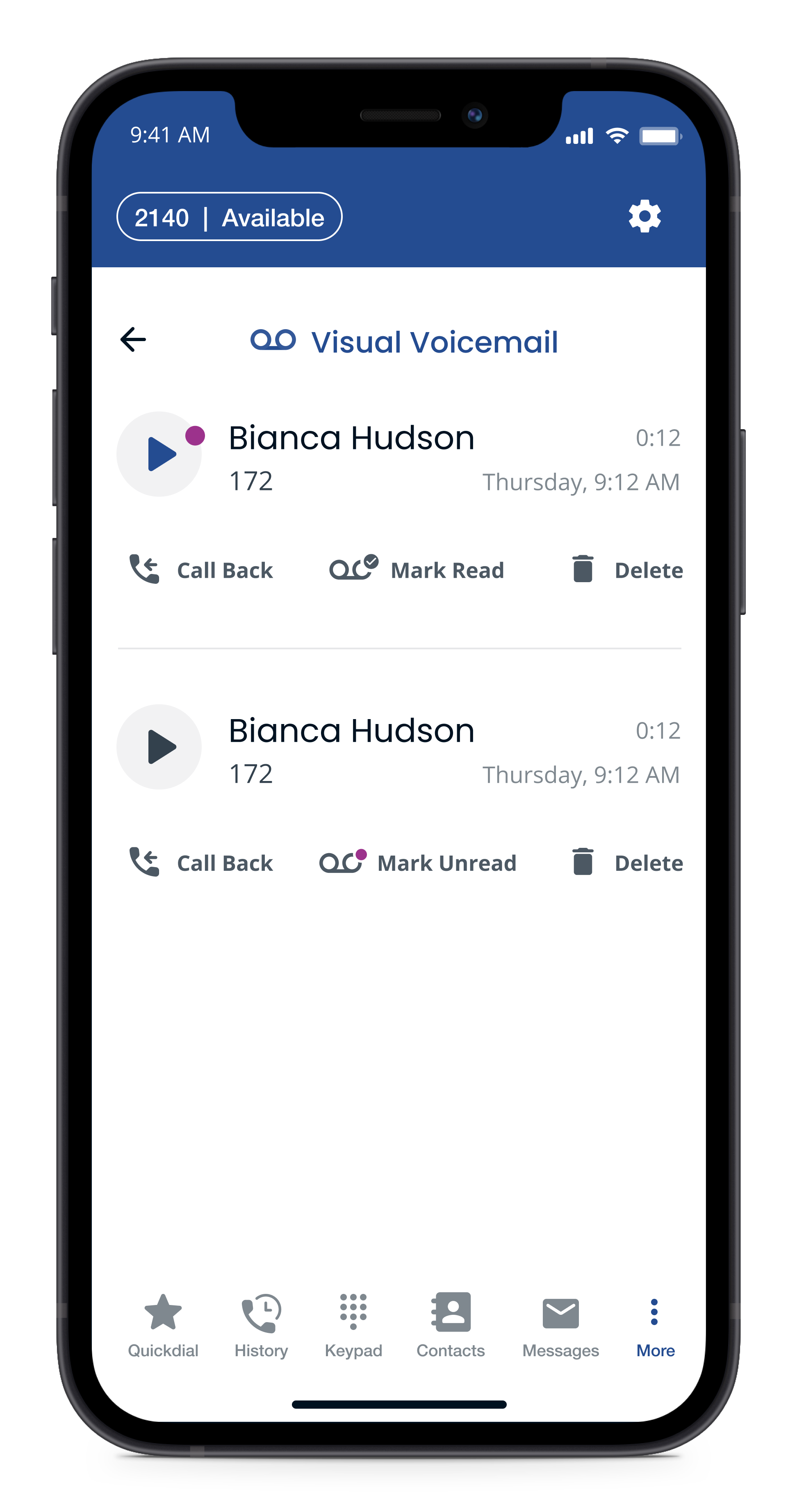The height and width of the screenshot is (1512, 797).
Task: Open the 2140 Available status pill
Action: (230, 217)
